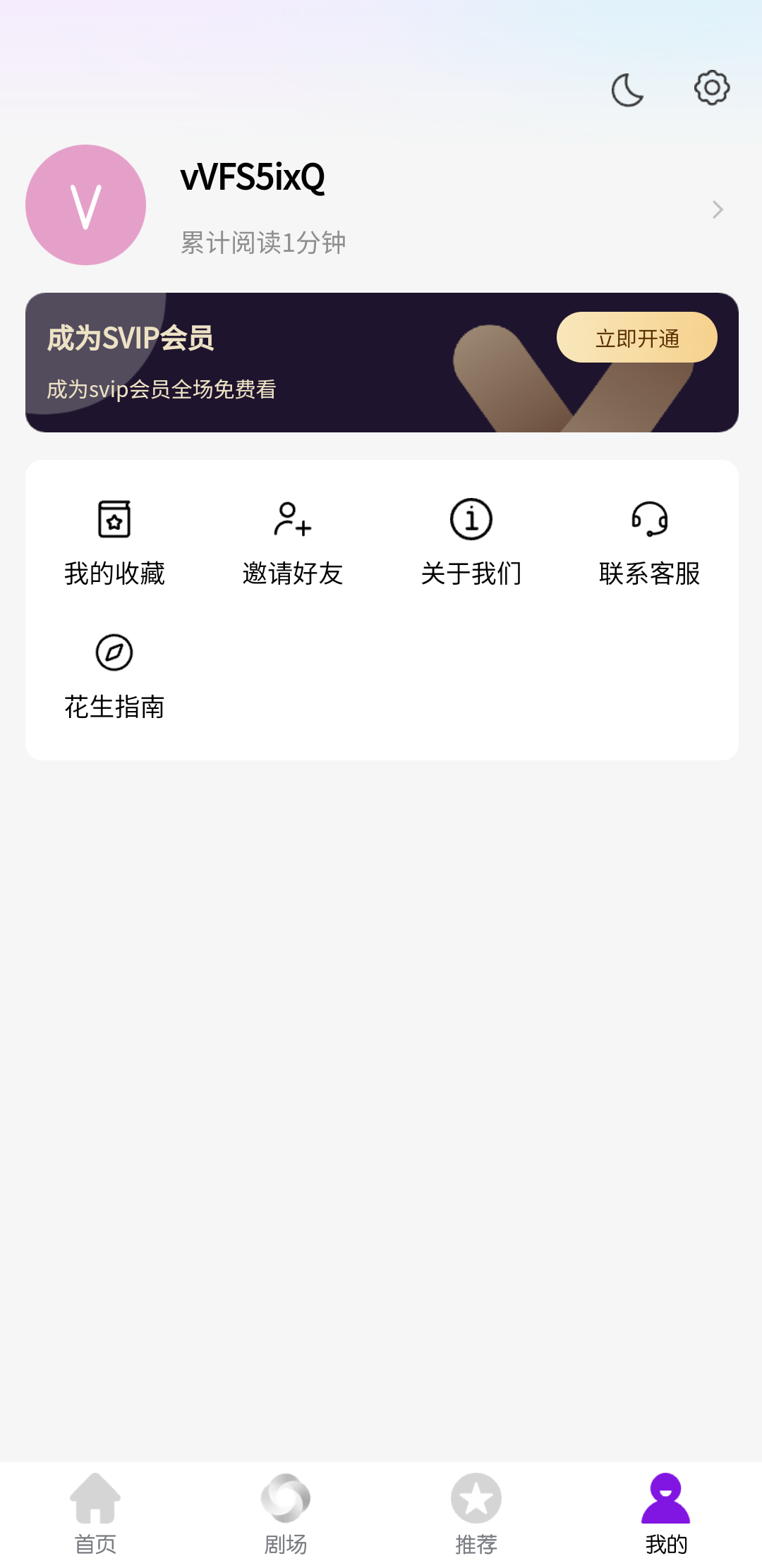Open 关于我们 about us info icon
Viewport: 762px width, 1568px height.
coord(471,519)
